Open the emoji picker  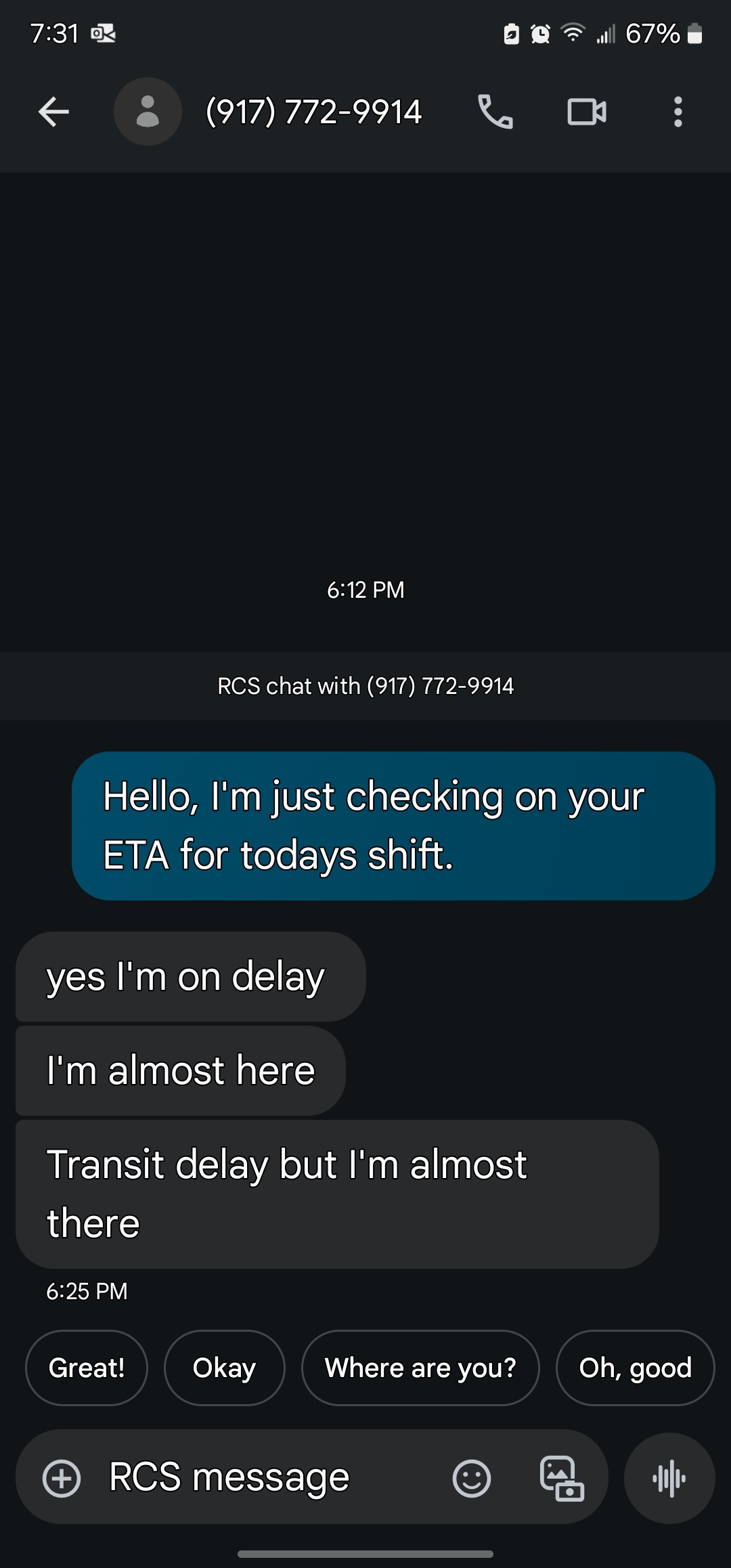click(472, 1478)
